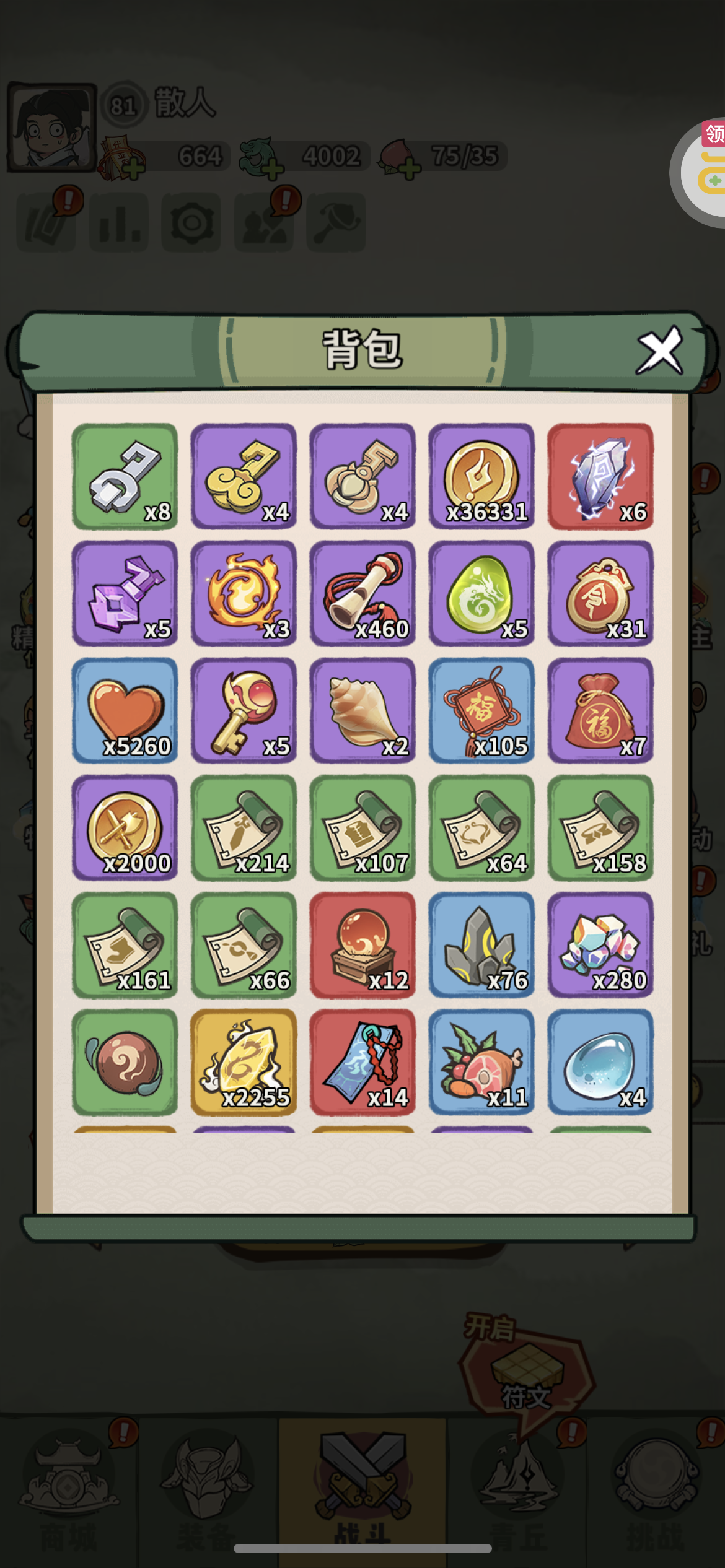The height and width of the screenshot is (1568, 725).
Task: Select the fire swirl item x3
Action: point(244,593)
